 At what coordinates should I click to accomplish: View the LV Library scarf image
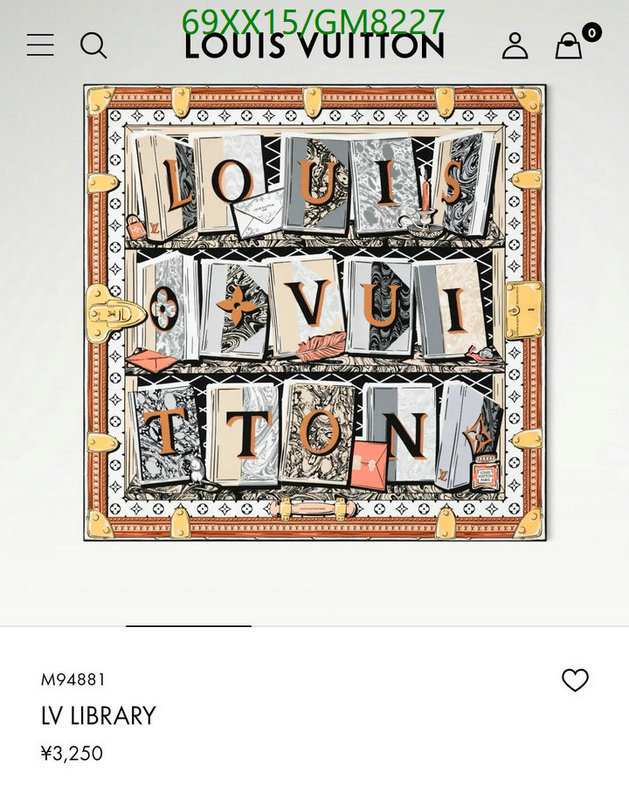(x=314, y=312)
